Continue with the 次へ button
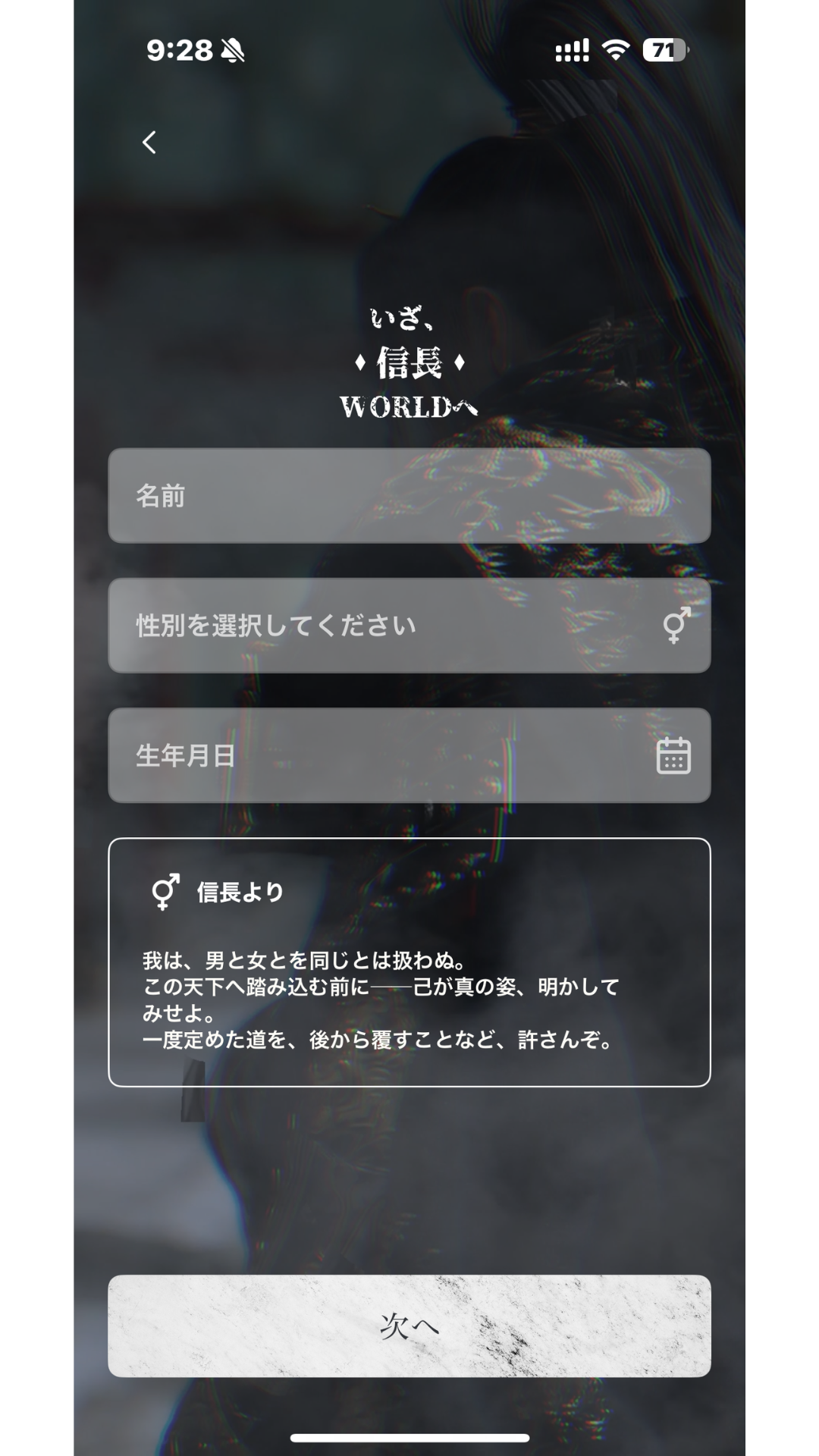Image resolution: width=819 pixels, height=1456 pixels. coord(409,1326)
